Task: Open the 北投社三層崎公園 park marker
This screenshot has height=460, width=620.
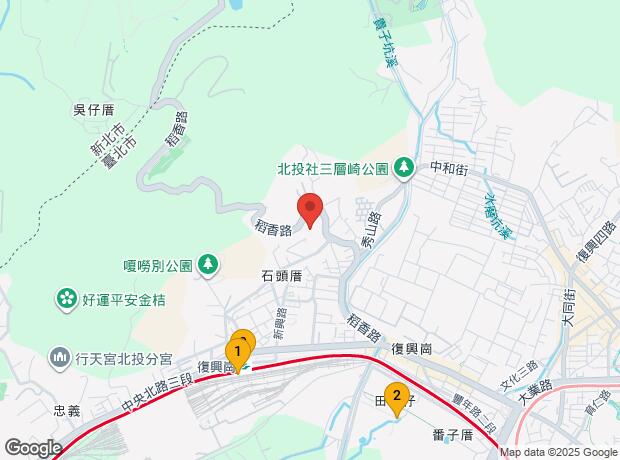Action: (x=403, y=168)
